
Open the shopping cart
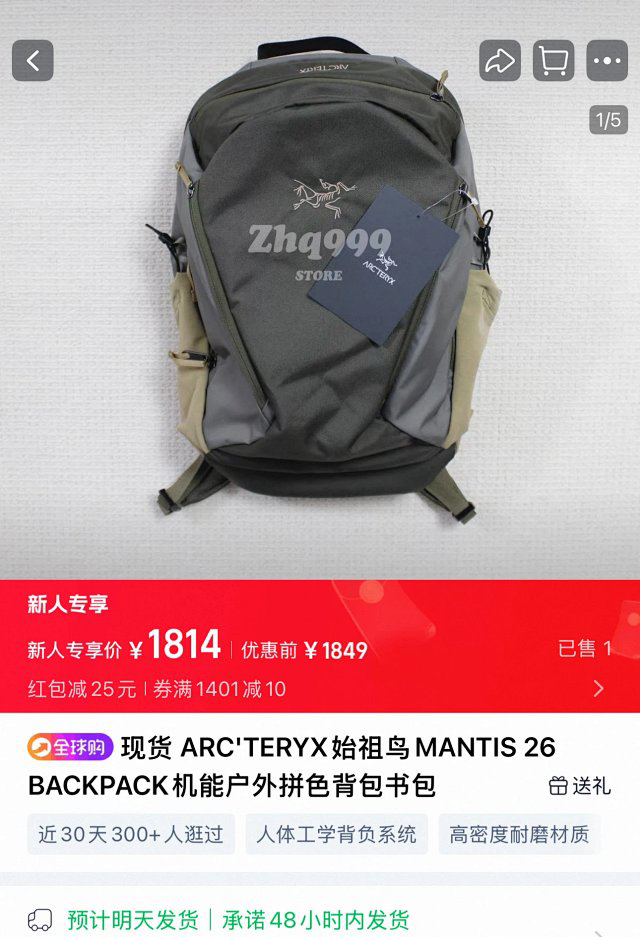pyautogui.click(x=553, y=60)
